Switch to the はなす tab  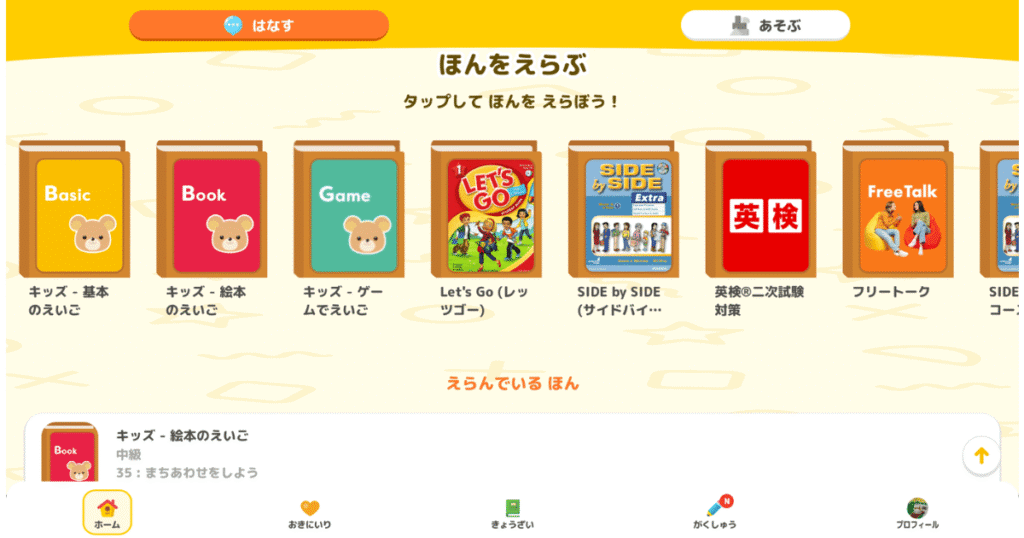[x=258, y=25]
